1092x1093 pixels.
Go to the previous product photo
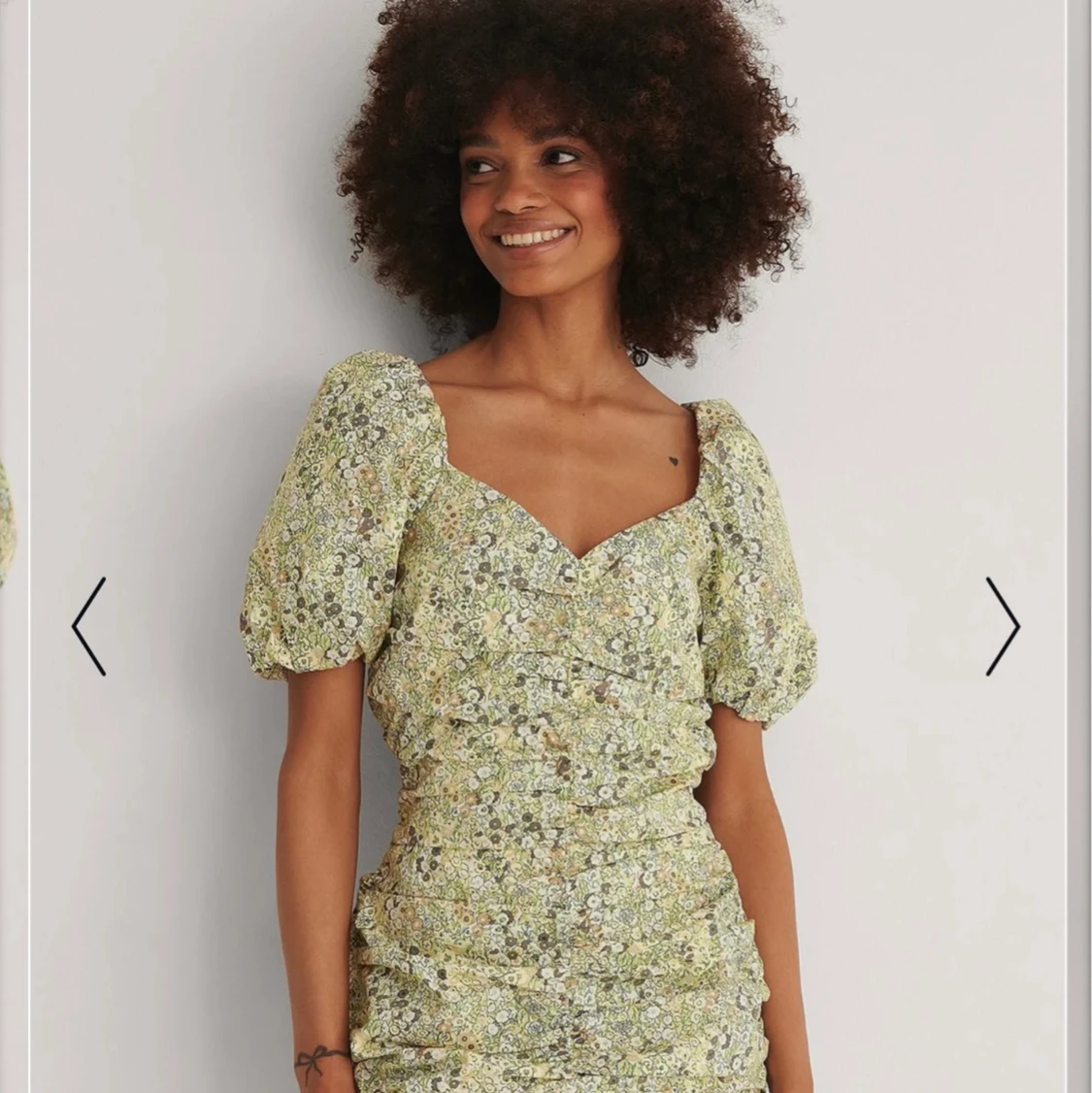[x=89, y=626]
